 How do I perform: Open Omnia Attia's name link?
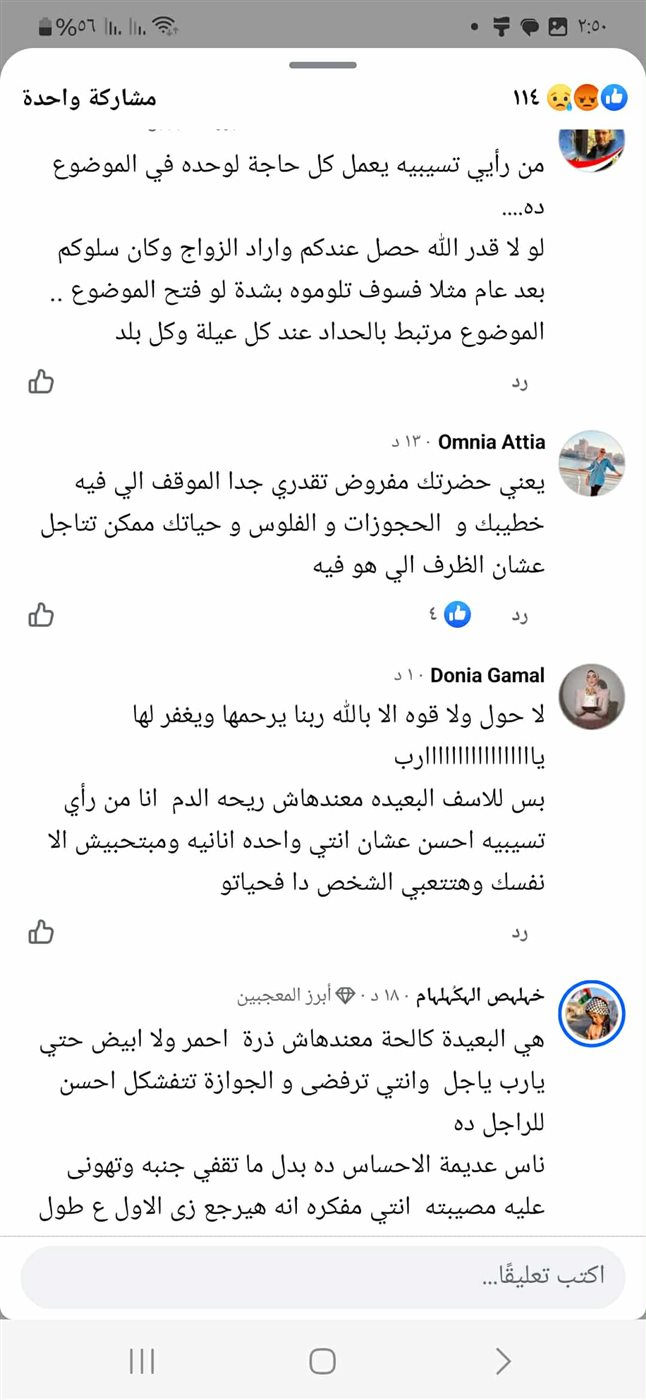(492, 442)
